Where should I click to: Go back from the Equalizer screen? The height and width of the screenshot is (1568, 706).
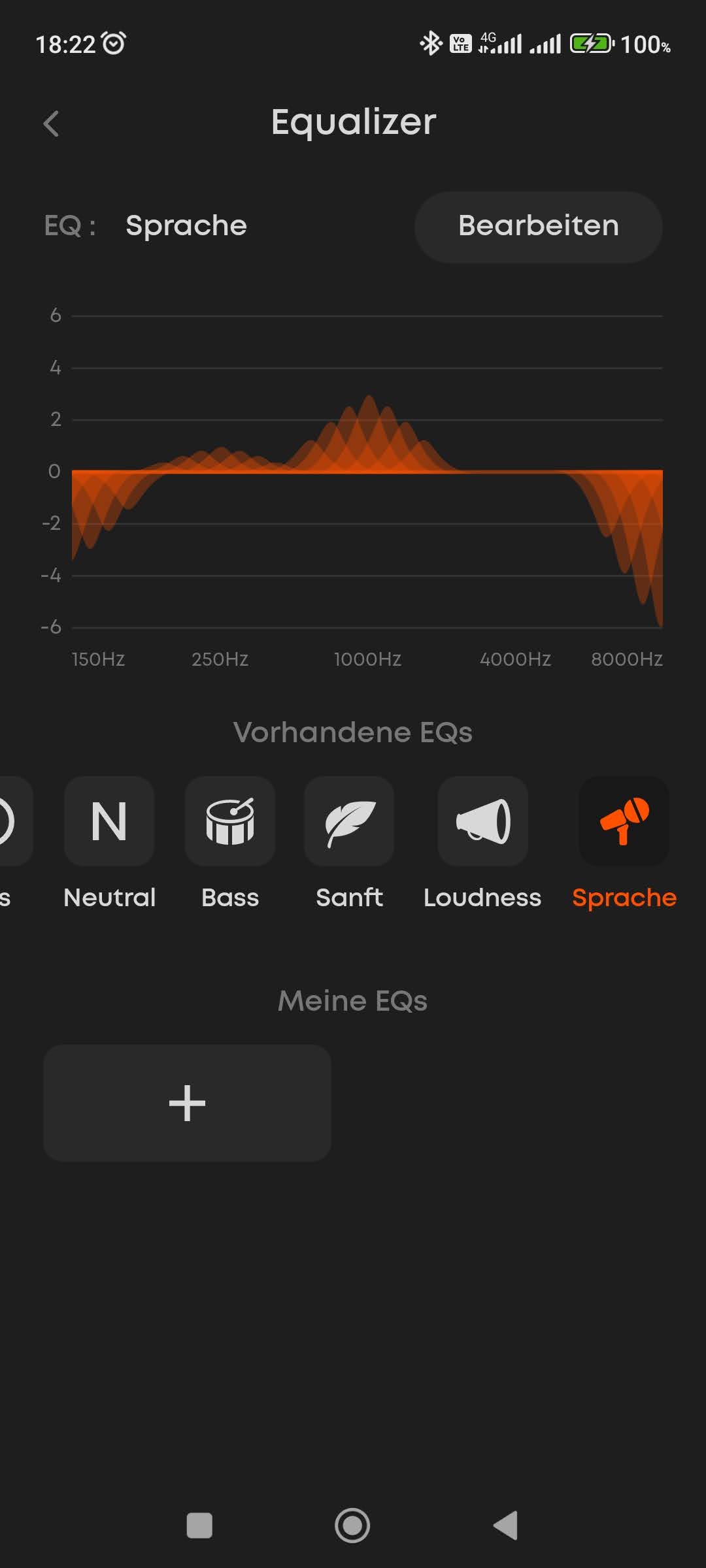tap(51, 123)
